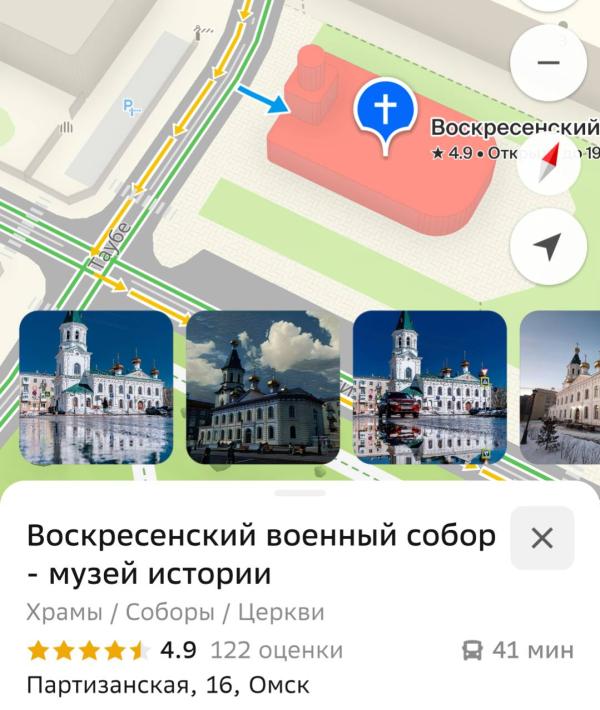Center map on my current location
Image resolution: width=600 pixels, height=710 pixels.
547,247
